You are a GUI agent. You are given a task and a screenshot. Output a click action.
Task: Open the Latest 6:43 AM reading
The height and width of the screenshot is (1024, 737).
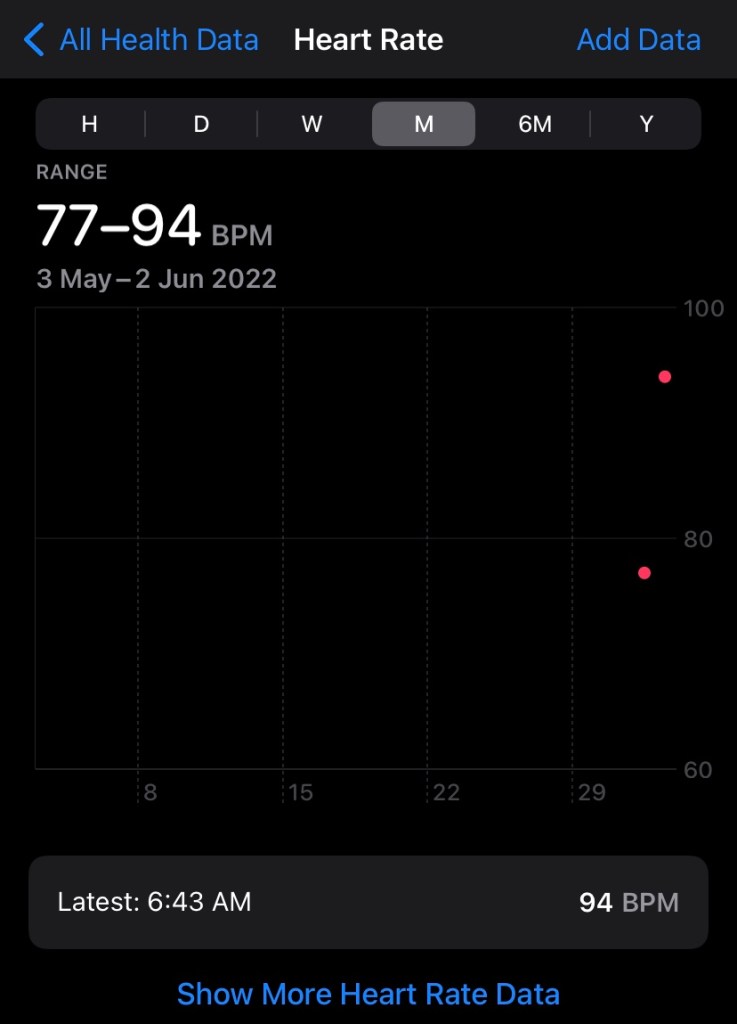click(368, 902)
